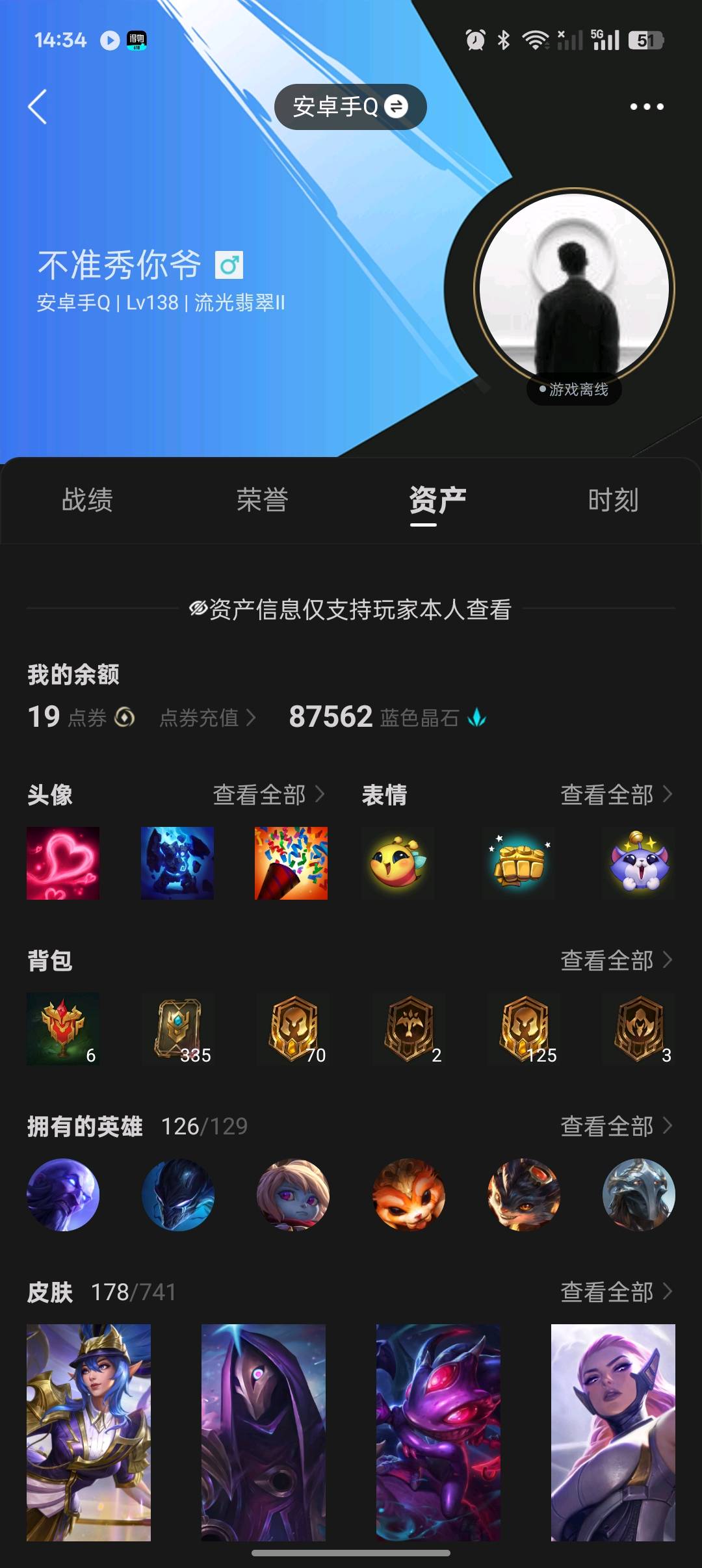Open the yellow bee emote
Image resolution: width=702 pixels, height=1568 pixels.
pyautogui.click(x=398, y=863)
